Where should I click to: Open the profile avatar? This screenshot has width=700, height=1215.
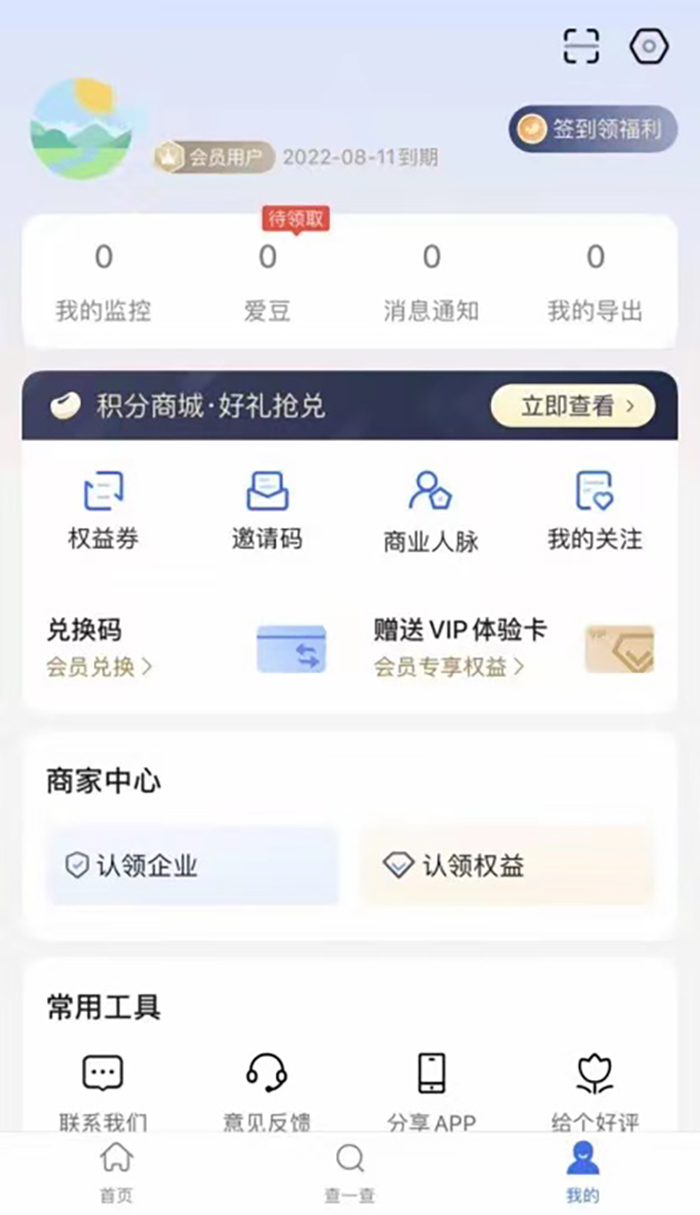point(81,129)
